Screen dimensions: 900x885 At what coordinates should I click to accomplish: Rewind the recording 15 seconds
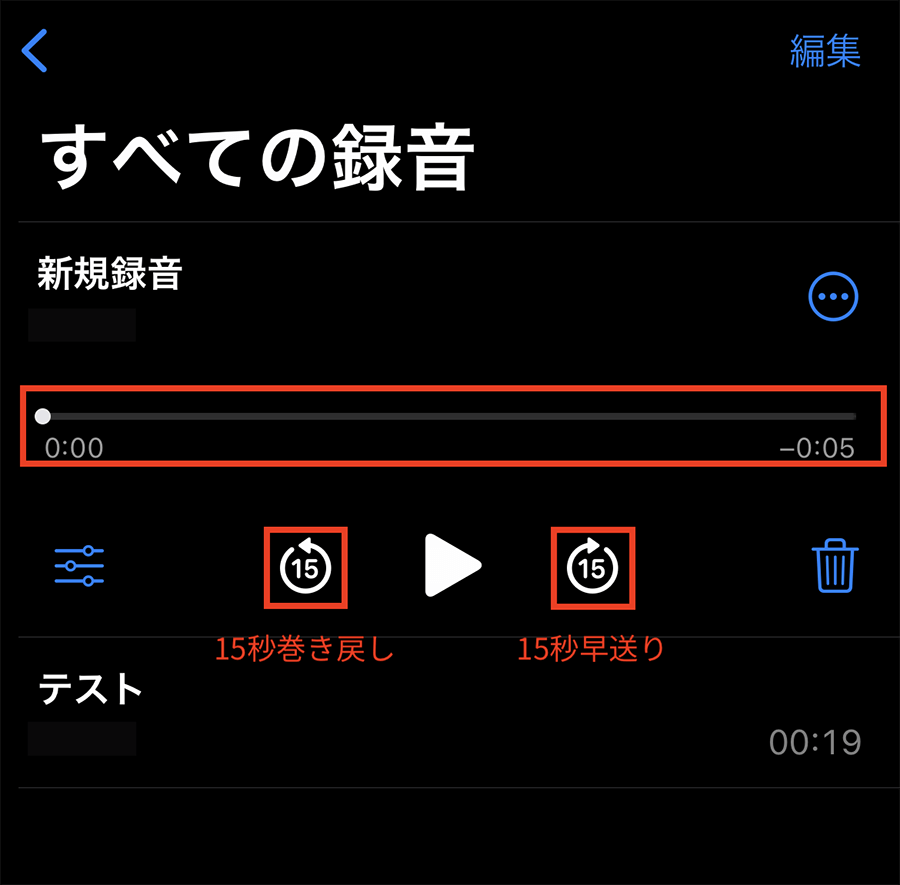tap(305, 567)
